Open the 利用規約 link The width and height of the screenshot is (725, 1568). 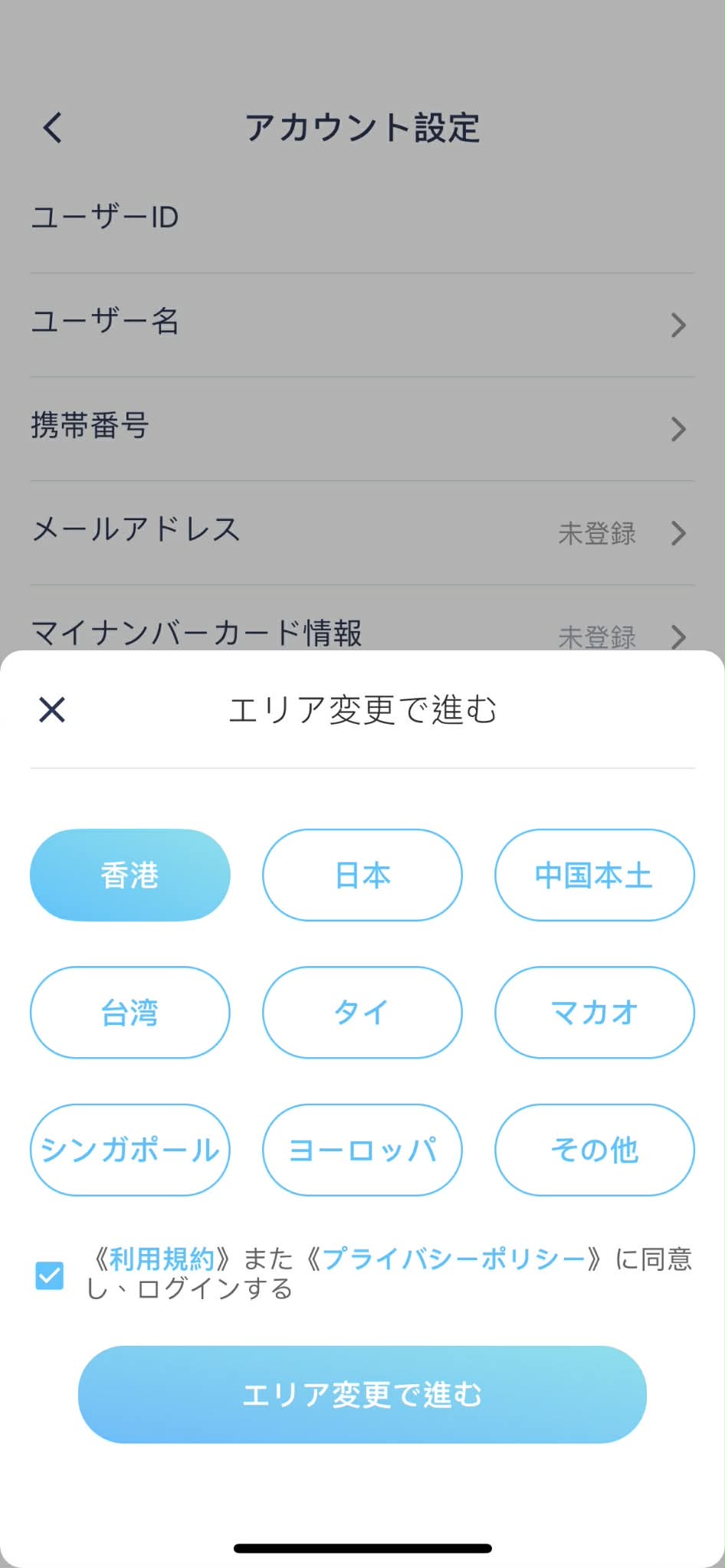click(x=161, y=1259)
